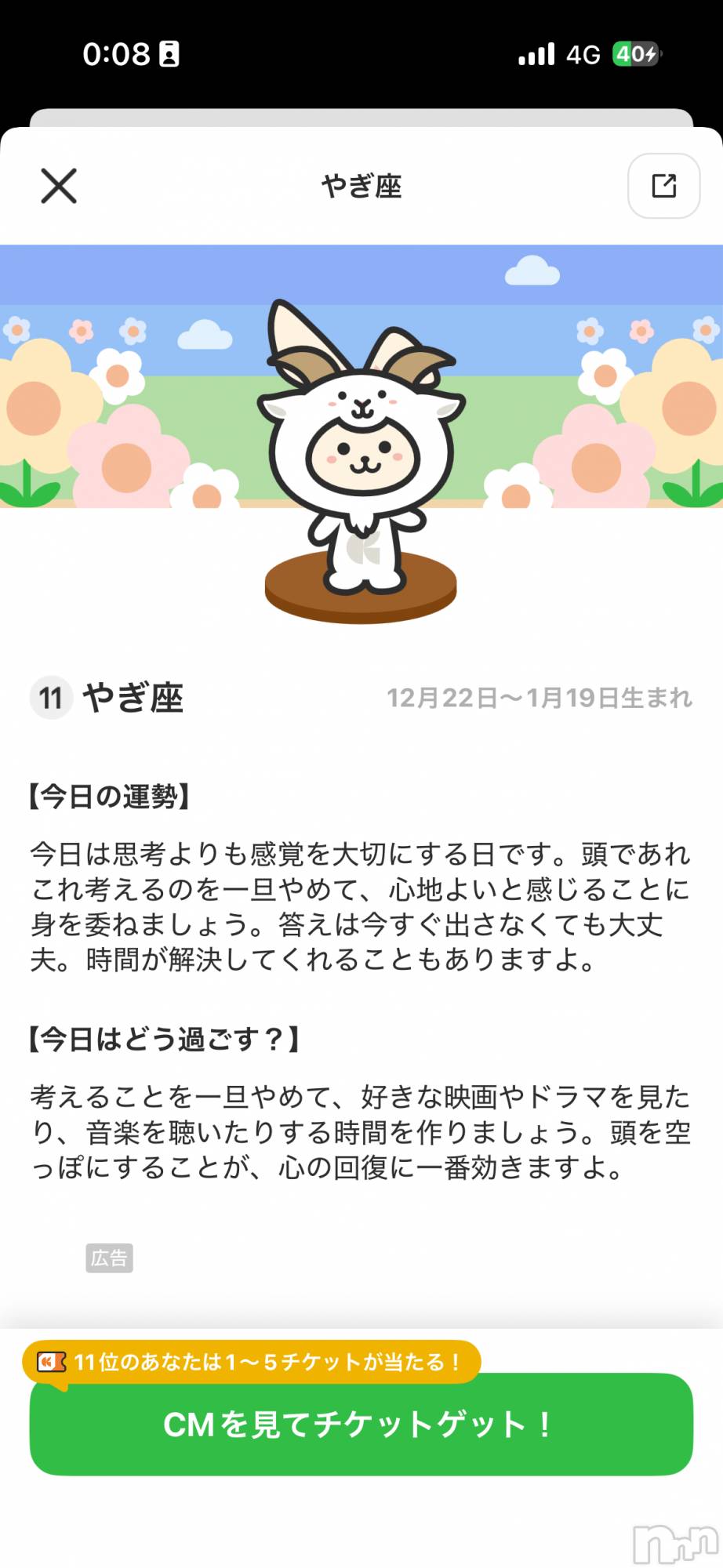Share the やぎ座 horoscope page
This screenshot has width=723, height=1568.
pos(663,186)
